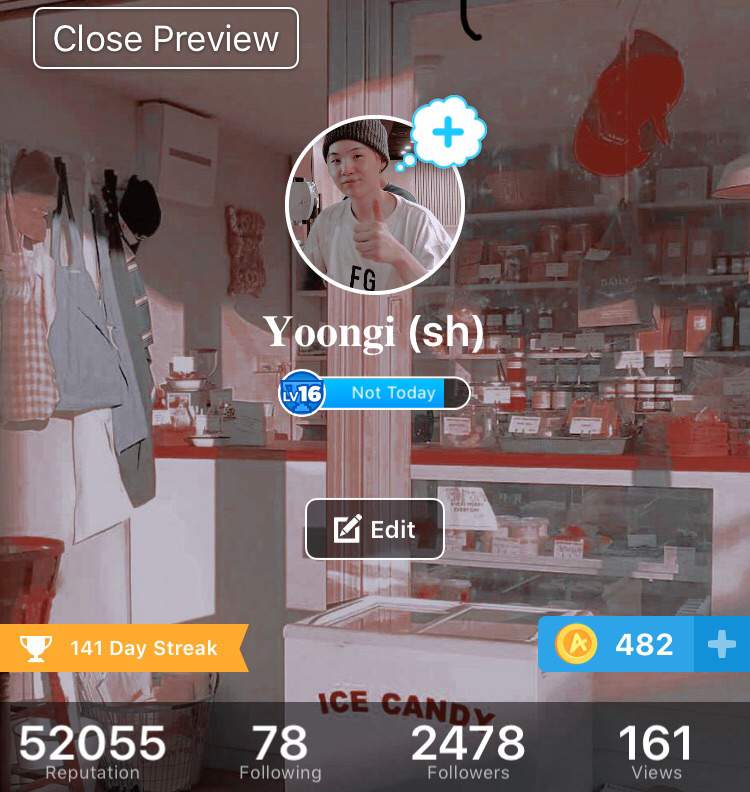Open the 78 Following list
750x792 pixels.
[280, 752]
